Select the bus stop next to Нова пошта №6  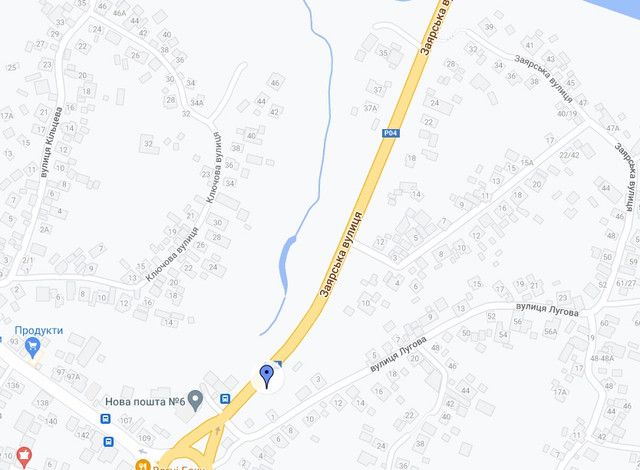coord(224,398)
